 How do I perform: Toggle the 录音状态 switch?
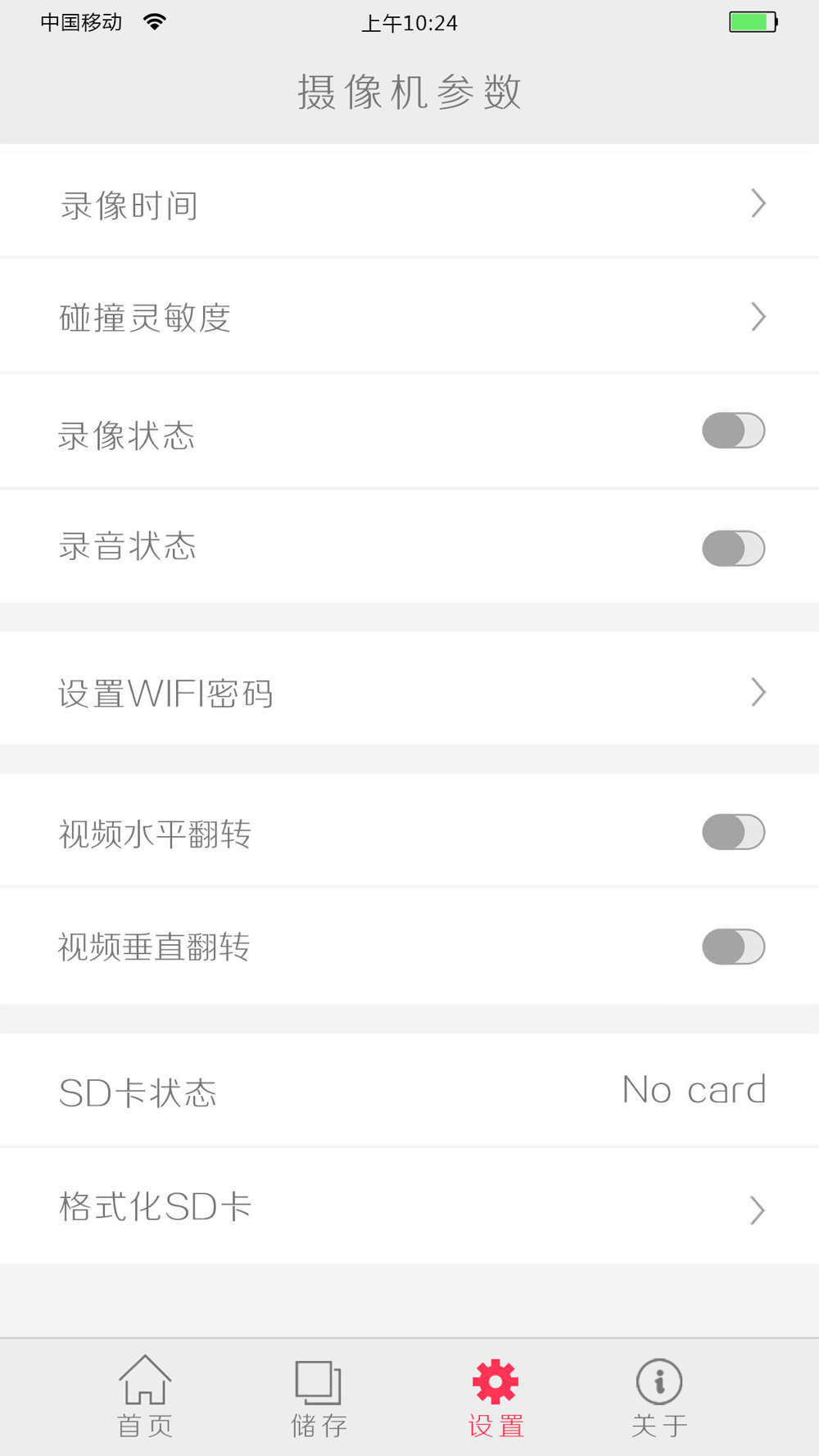coord(733,548)
